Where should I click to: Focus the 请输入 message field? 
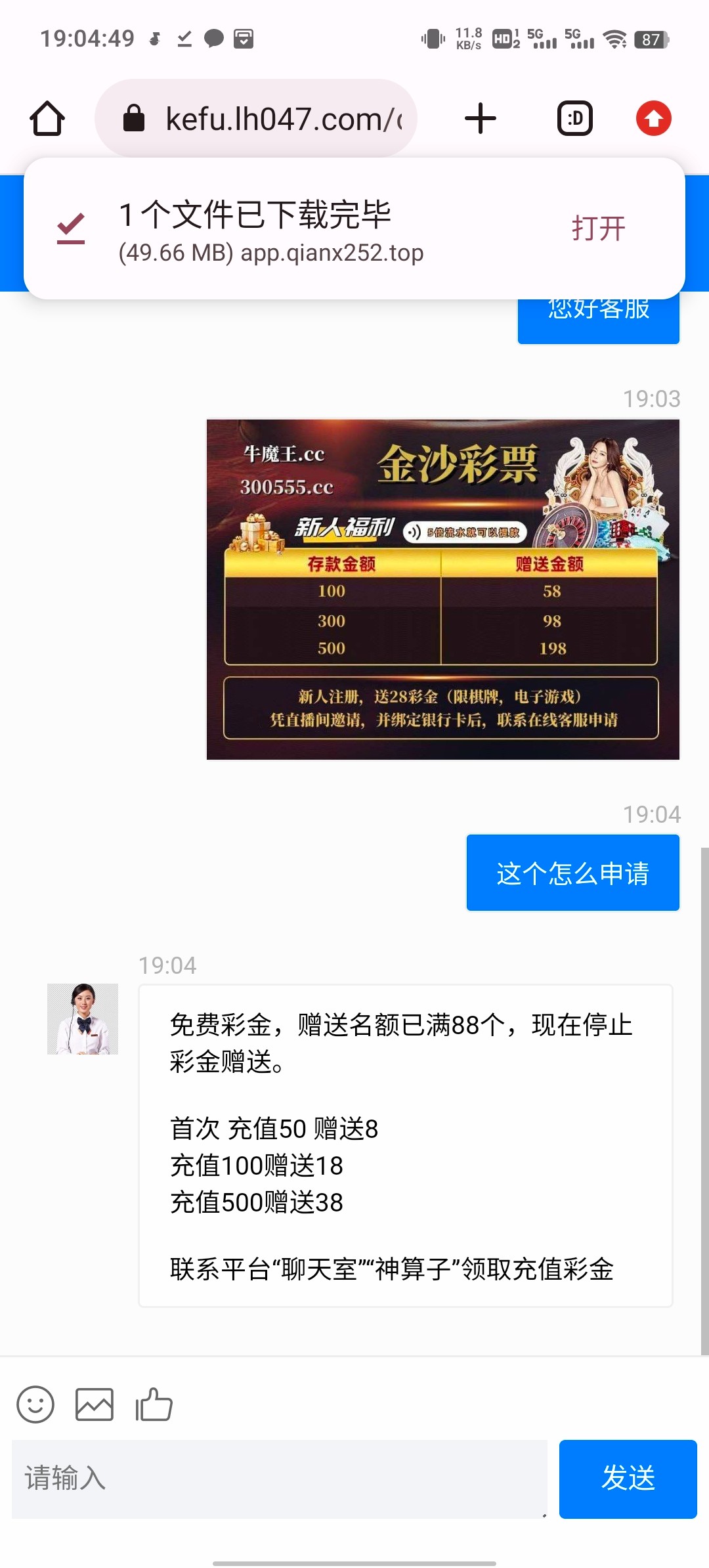[279, 1479]
